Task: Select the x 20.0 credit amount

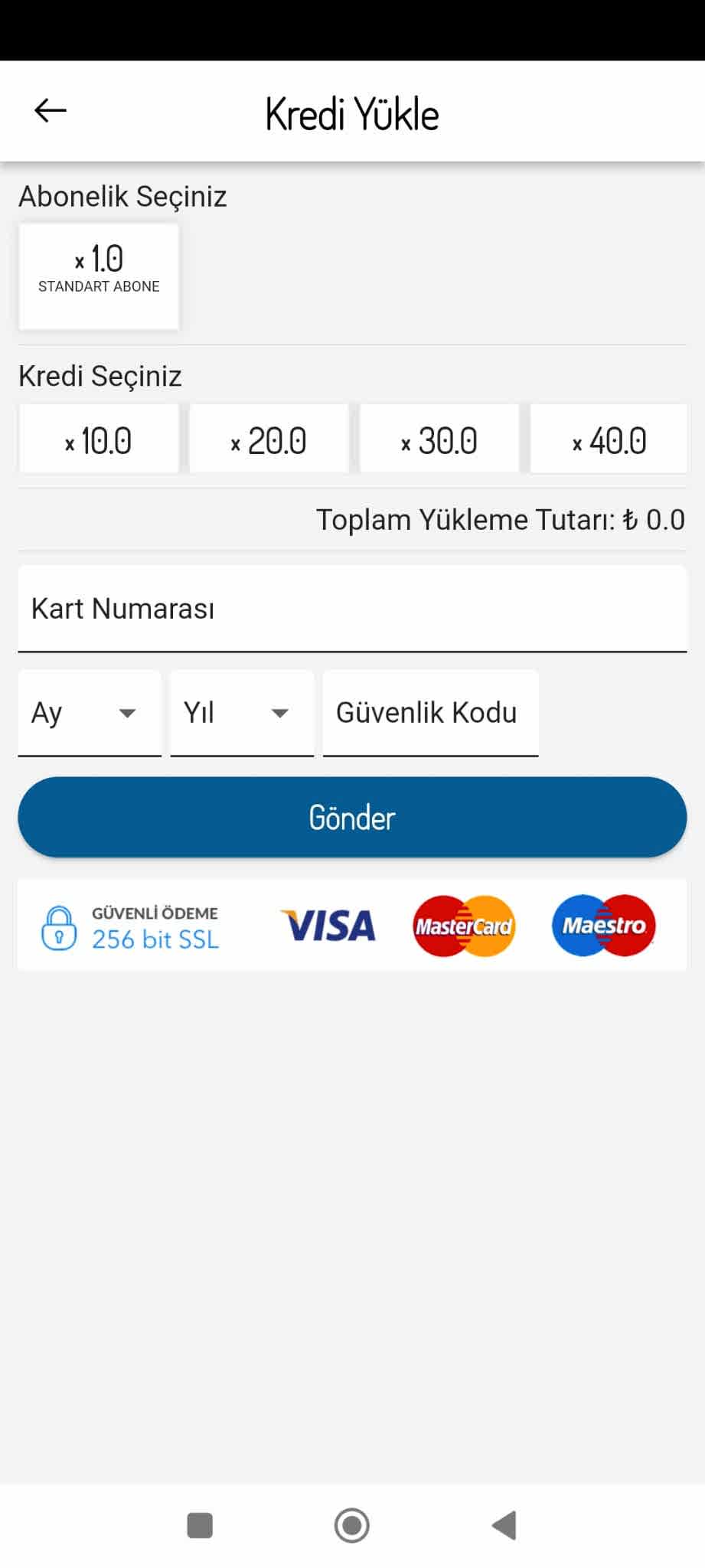Action: point(268,439)
